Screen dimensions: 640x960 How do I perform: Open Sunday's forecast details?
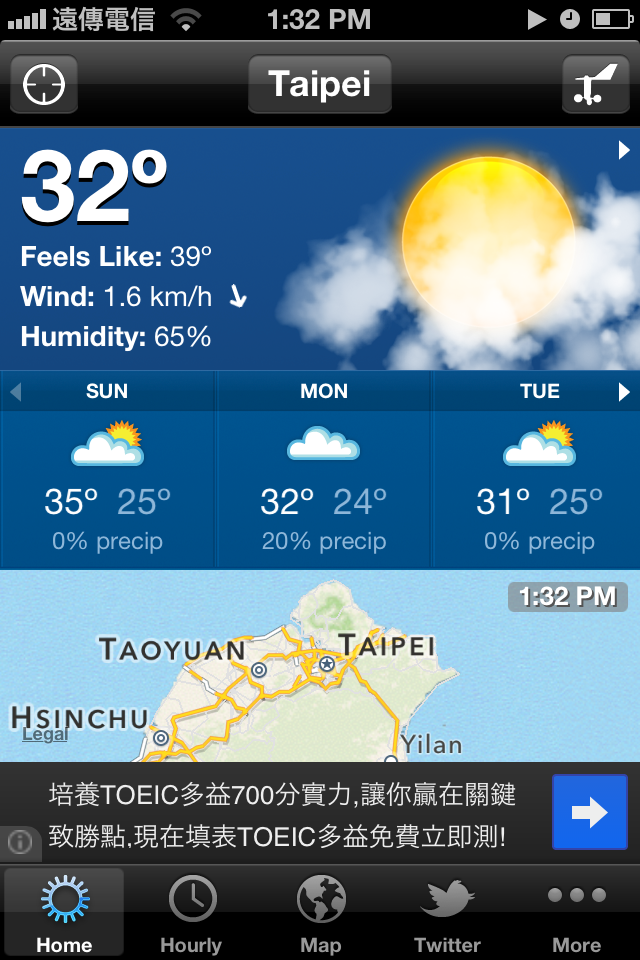(108, 470)
